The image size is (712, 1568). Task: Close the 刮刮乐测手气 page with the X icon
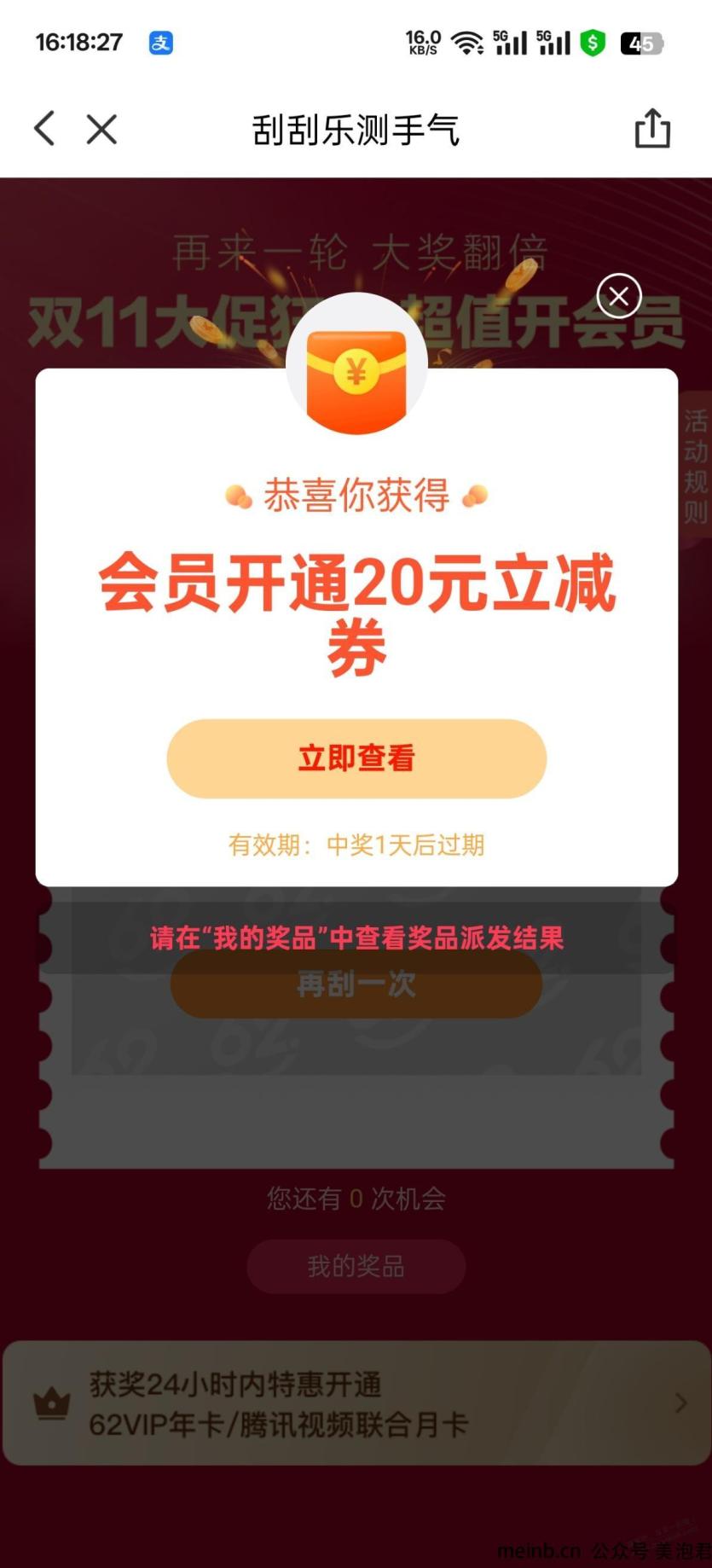click(x=101, y=130)
